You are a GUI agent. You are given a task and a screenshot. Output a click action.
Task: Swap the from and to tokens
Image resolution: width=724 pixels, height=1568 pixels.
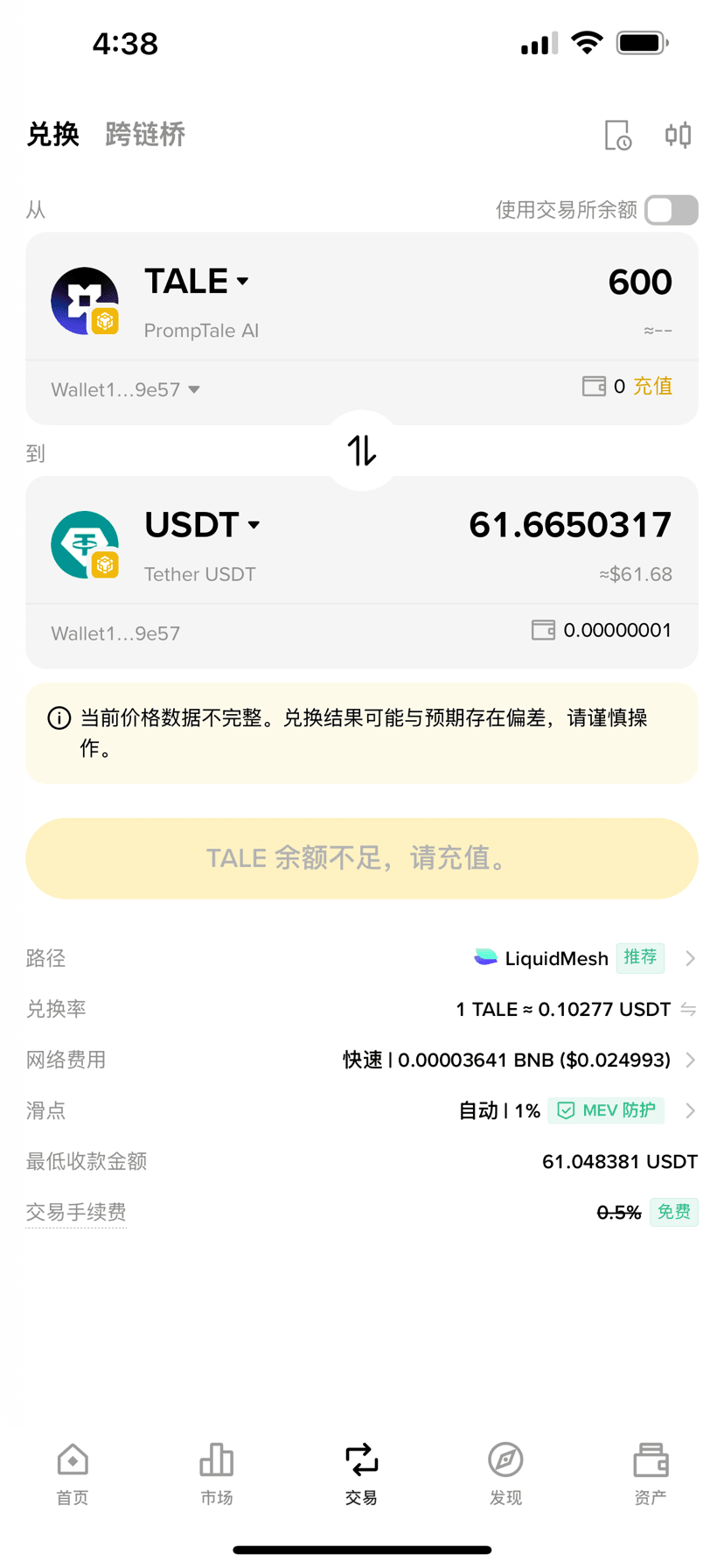coord(362,451)
